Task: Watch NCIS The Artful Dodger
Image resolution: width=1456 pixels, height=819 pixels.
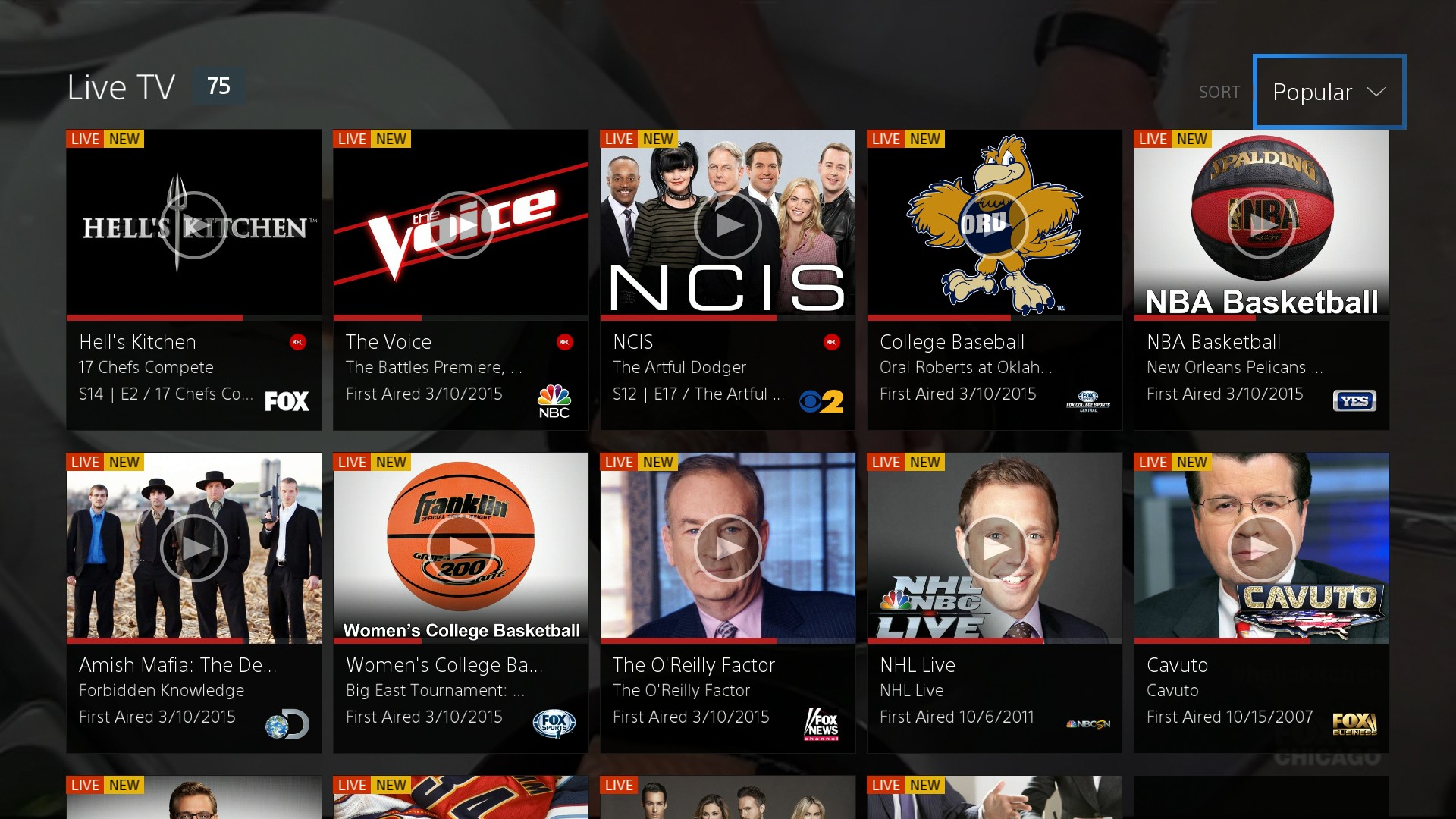Action: click(x=727, y=225)
